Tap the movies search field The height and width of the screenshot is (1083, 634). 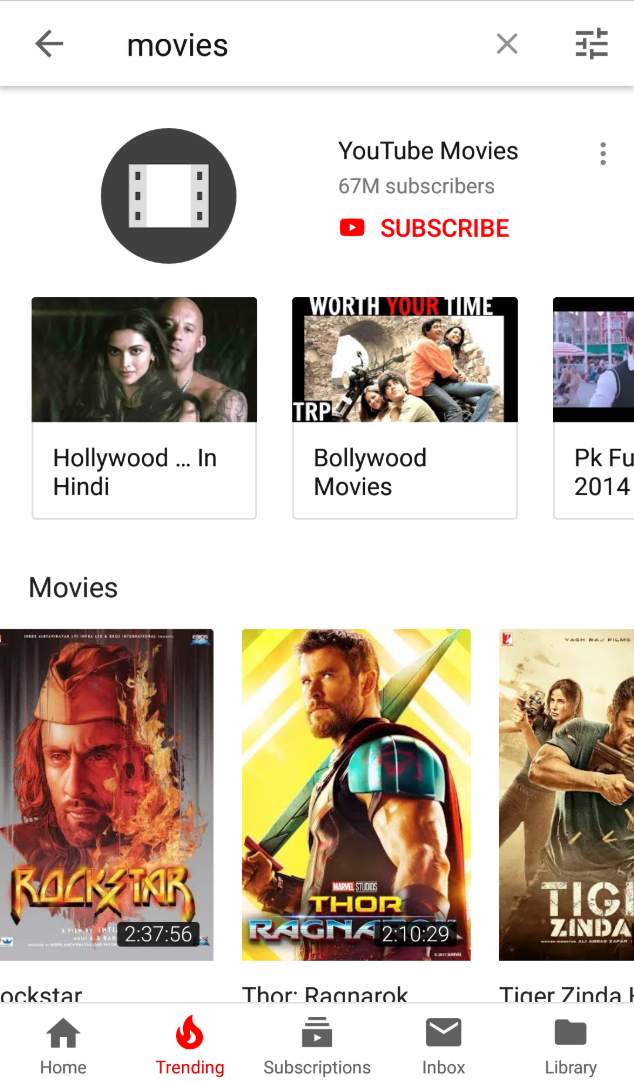[x=300, y=45]
